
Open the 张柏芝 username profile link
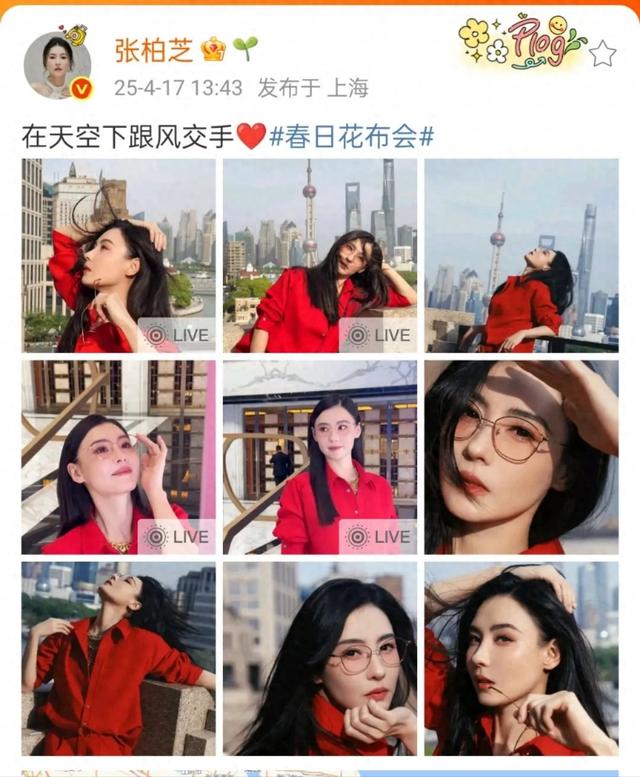point(154,50)
